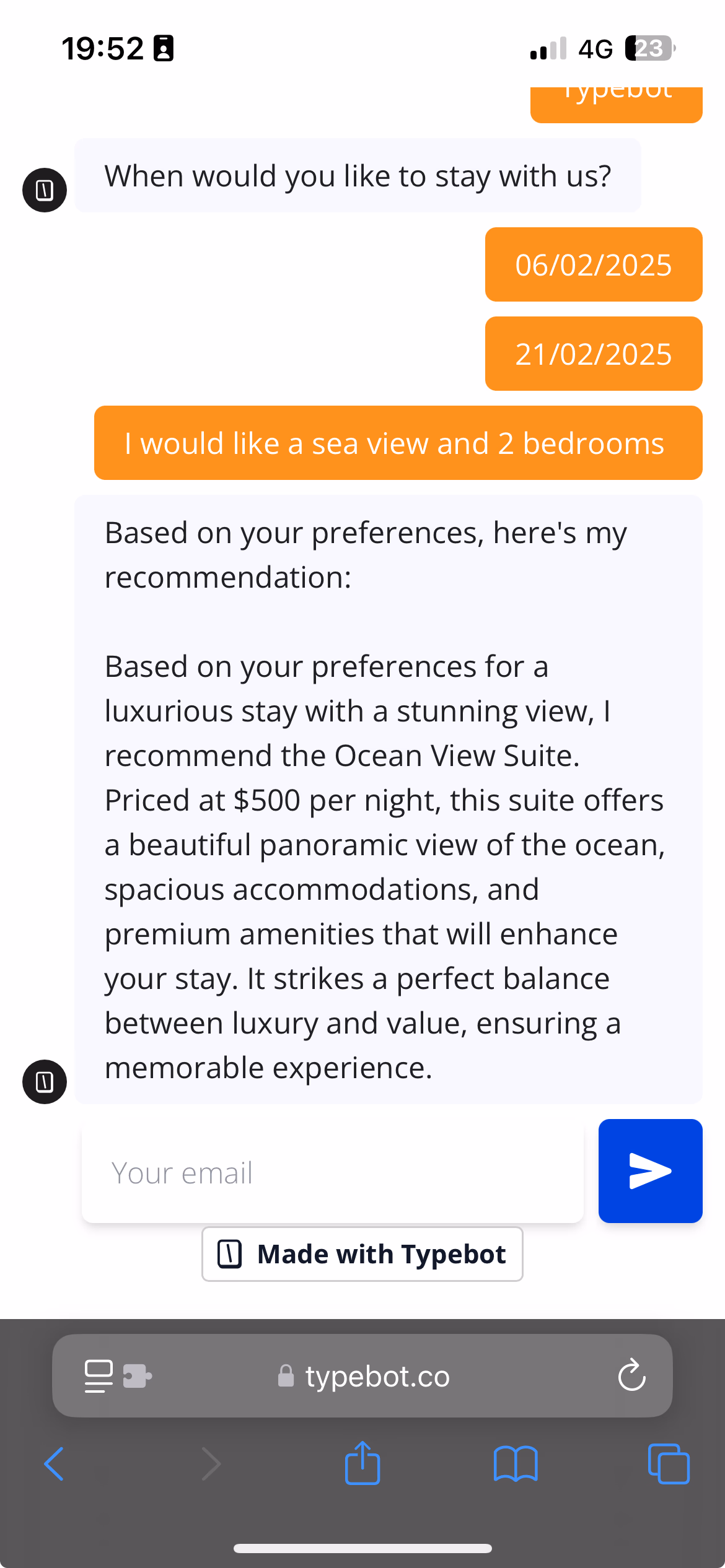Screen dimensions: 725x1568
Task: Show all open Safari tabs
Action: [x=669, y=1464]
